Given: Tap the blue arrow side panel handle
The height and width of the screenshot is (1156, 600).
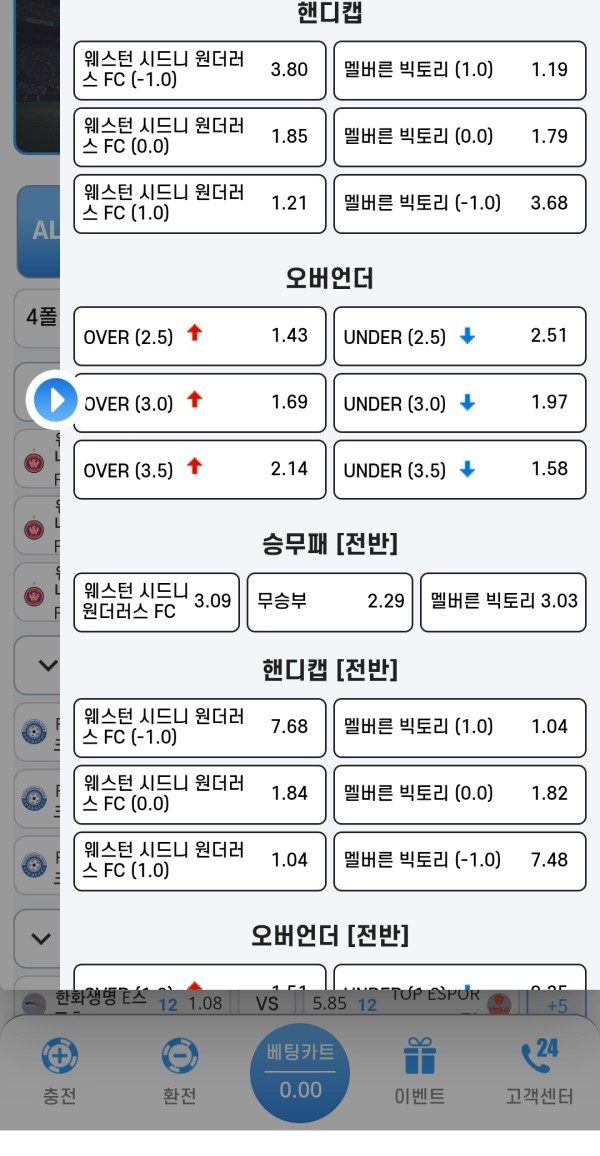Looking at the screenshot, I should click(52, 400).
